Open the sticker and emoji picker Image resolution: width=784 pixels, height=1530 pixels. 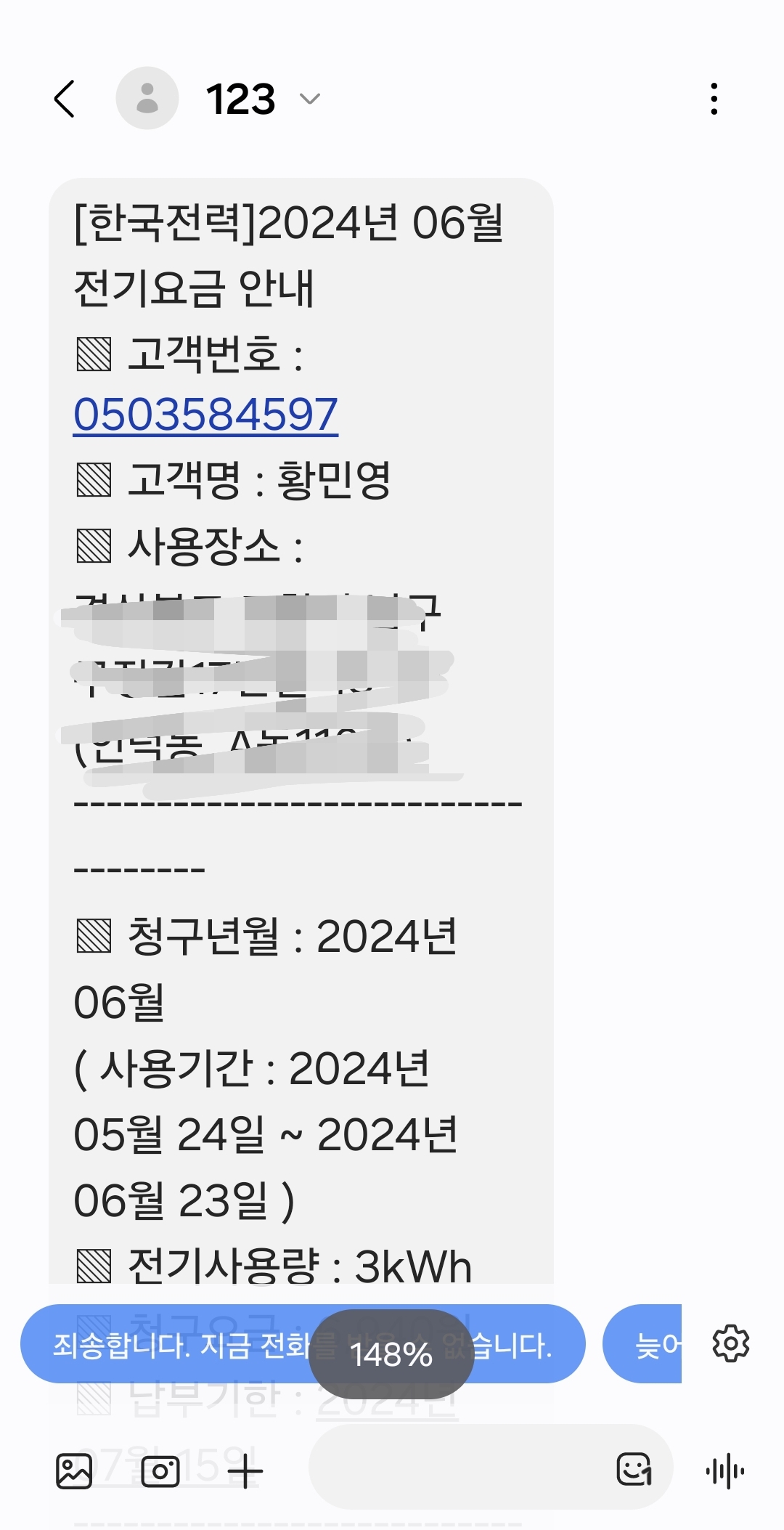(x=634, y=1470)
